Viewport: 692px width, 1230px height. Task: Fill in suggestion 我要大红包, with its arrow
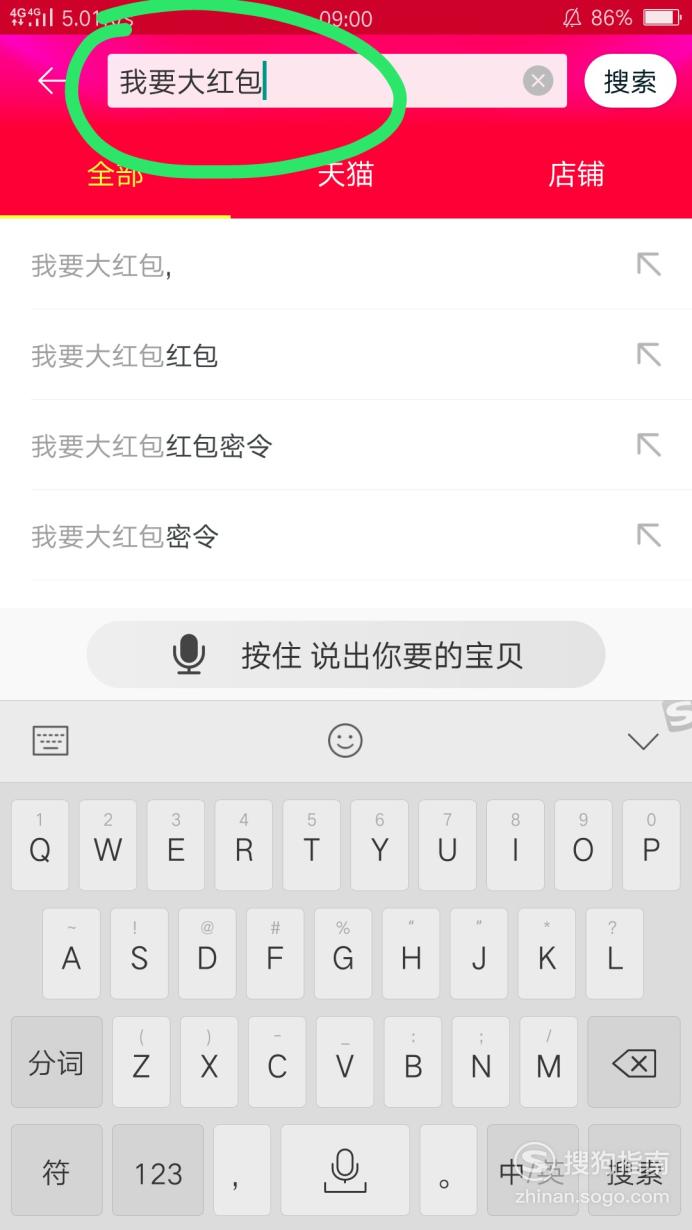tap(649, 264)
